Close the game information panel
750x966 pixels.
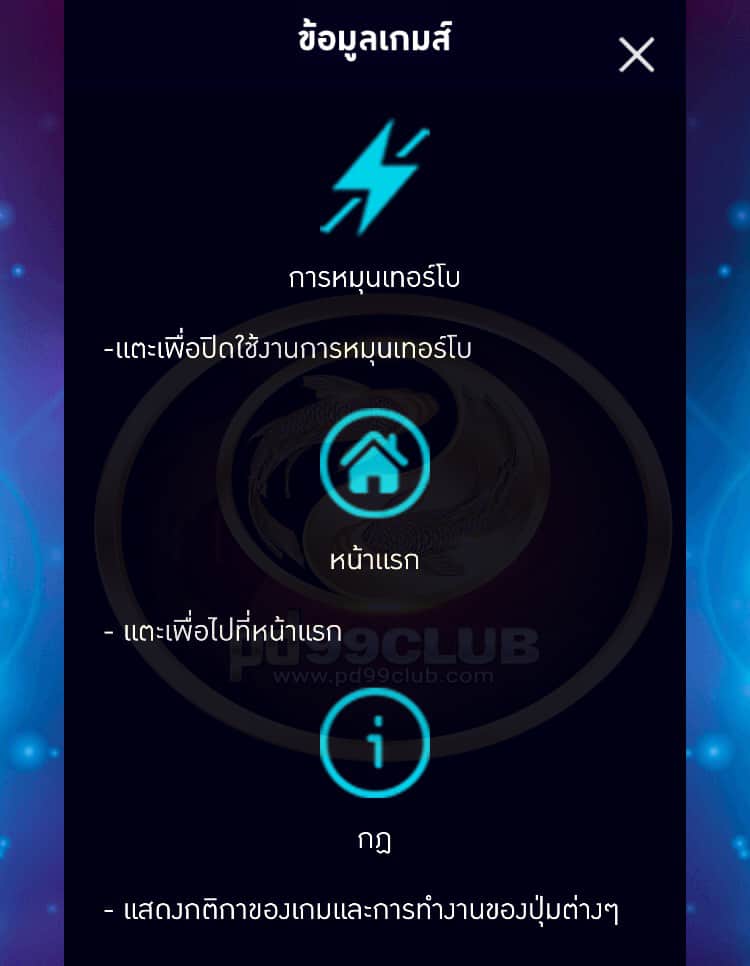(636, 54)
